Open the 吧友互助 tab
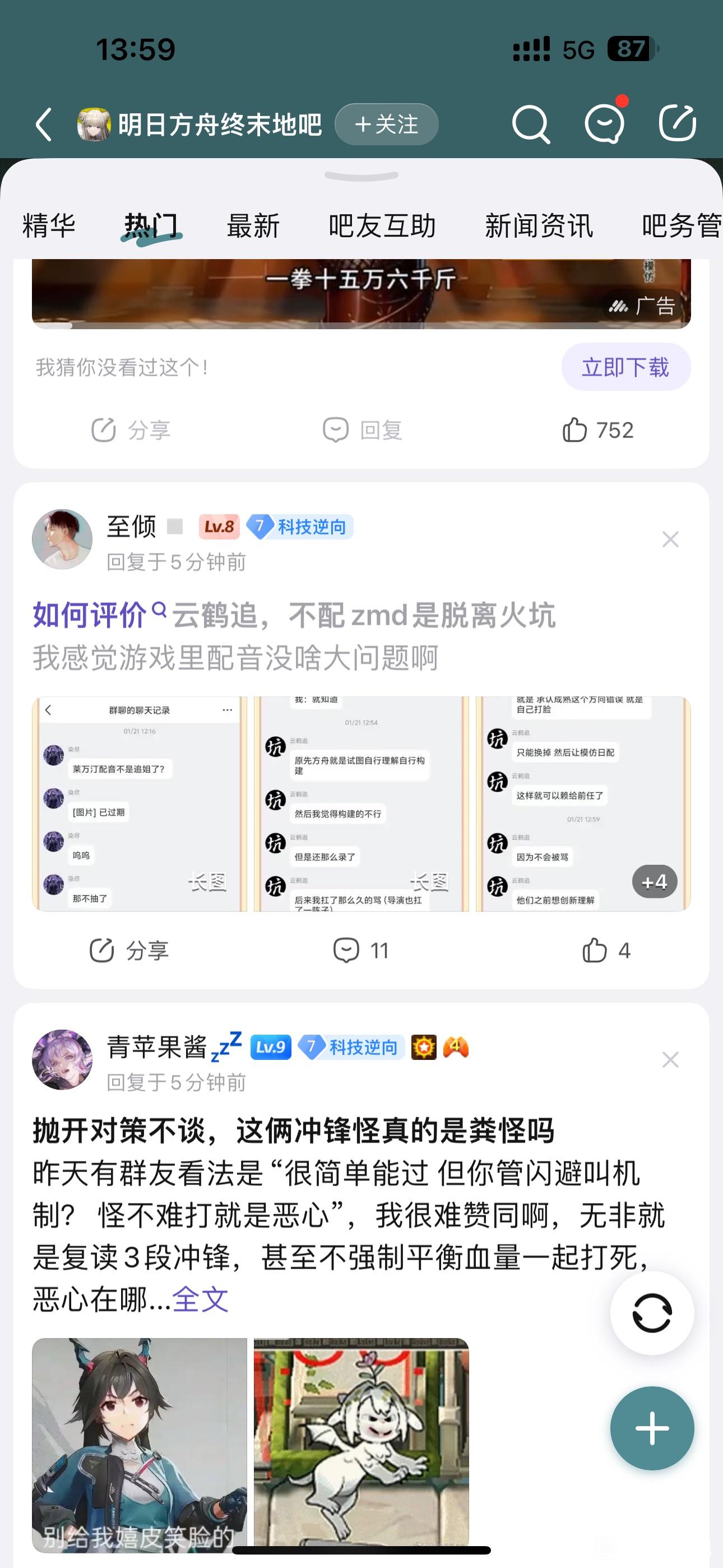 pos(382,226)
